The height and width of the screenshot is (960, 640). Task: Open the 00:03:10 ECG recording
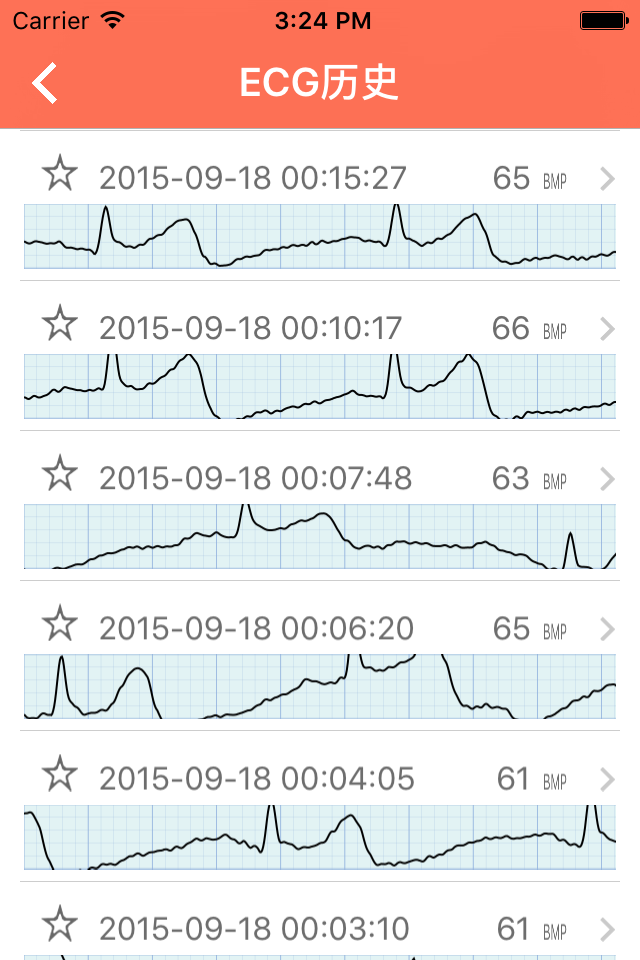click(x=320, y=921)
